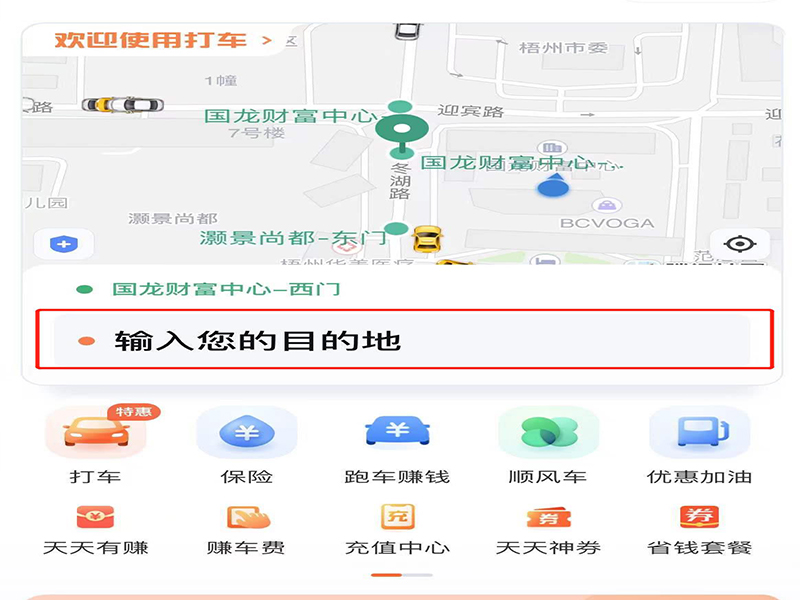Go to 充值中心 recharge center
800x600 pixels.
[x=397, y=530]
